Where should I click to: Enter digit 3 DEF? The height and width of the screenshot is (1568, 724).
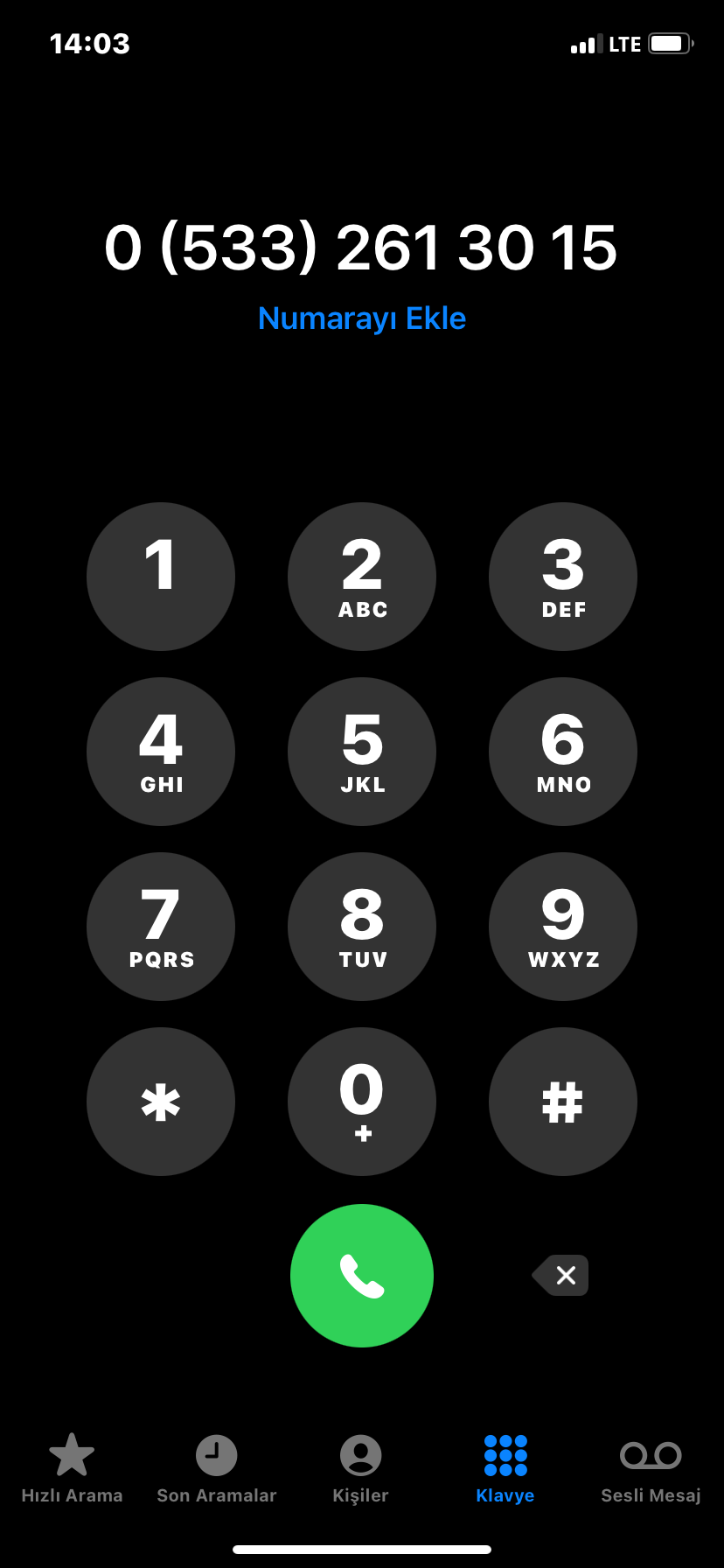click(x=563, y=577)
